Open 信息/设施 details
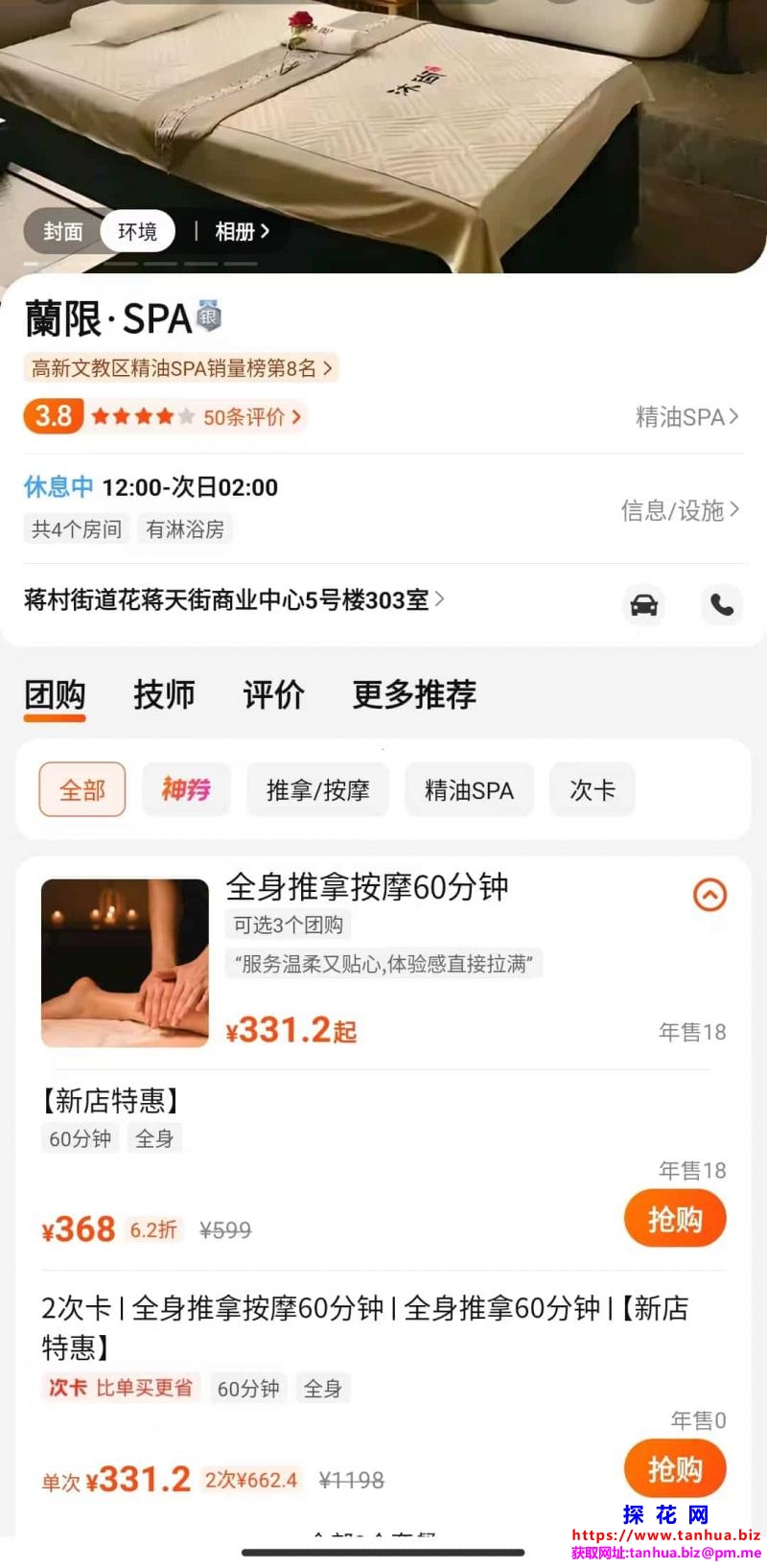The width and height of the screenshot is (767, 1568). click(x=680, y=510)
